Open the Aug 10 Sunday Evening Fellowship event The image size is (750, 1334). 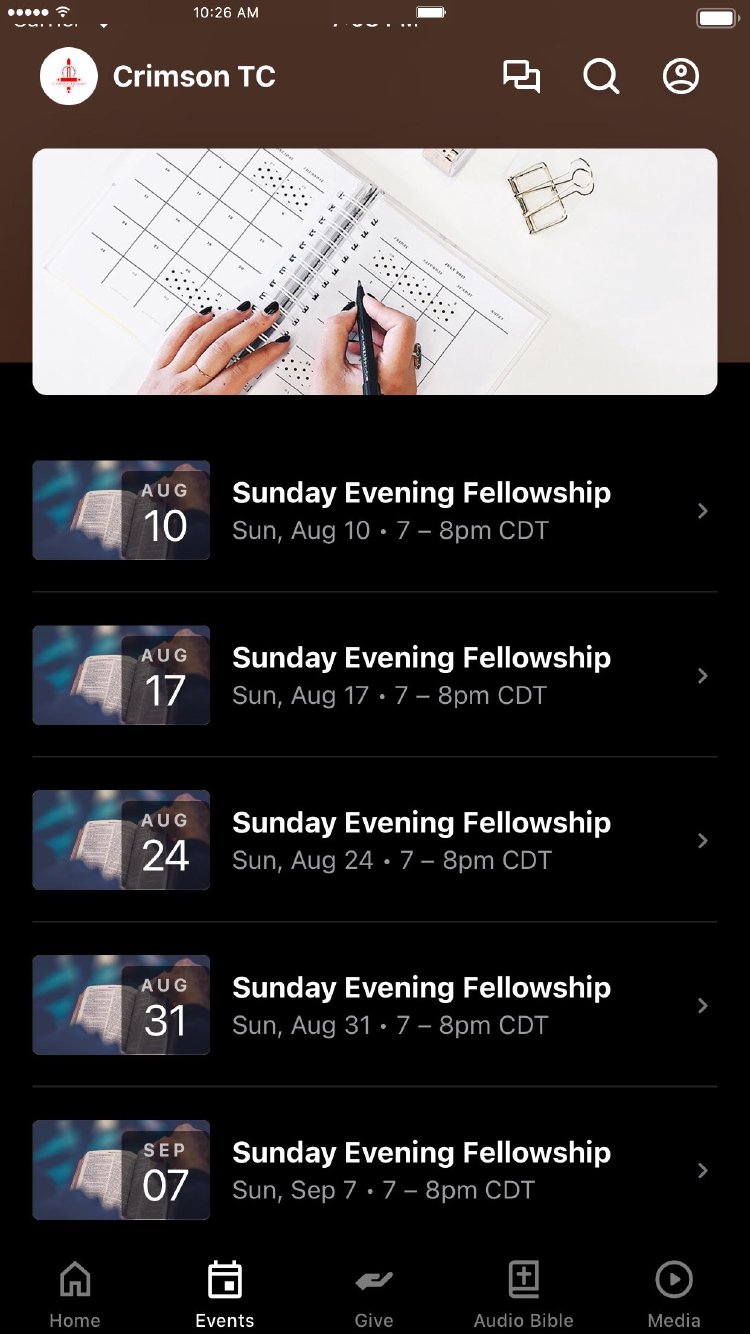[x=375, y=510]
